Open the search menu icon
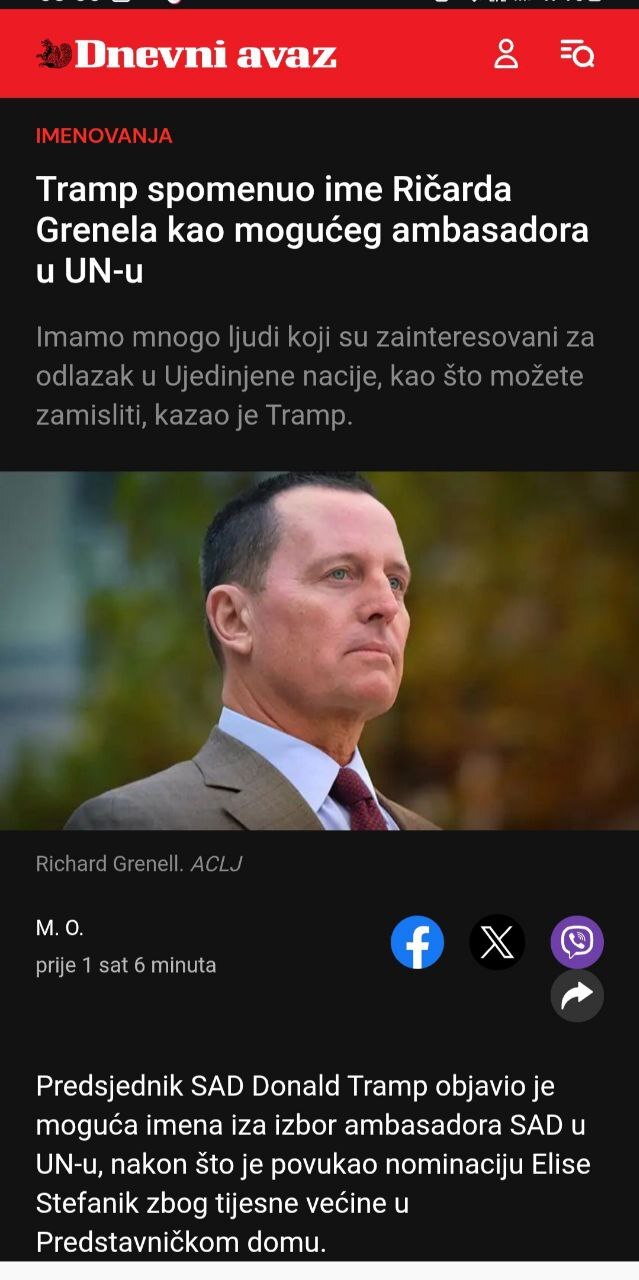639x1280 pixels. (577, 54)
